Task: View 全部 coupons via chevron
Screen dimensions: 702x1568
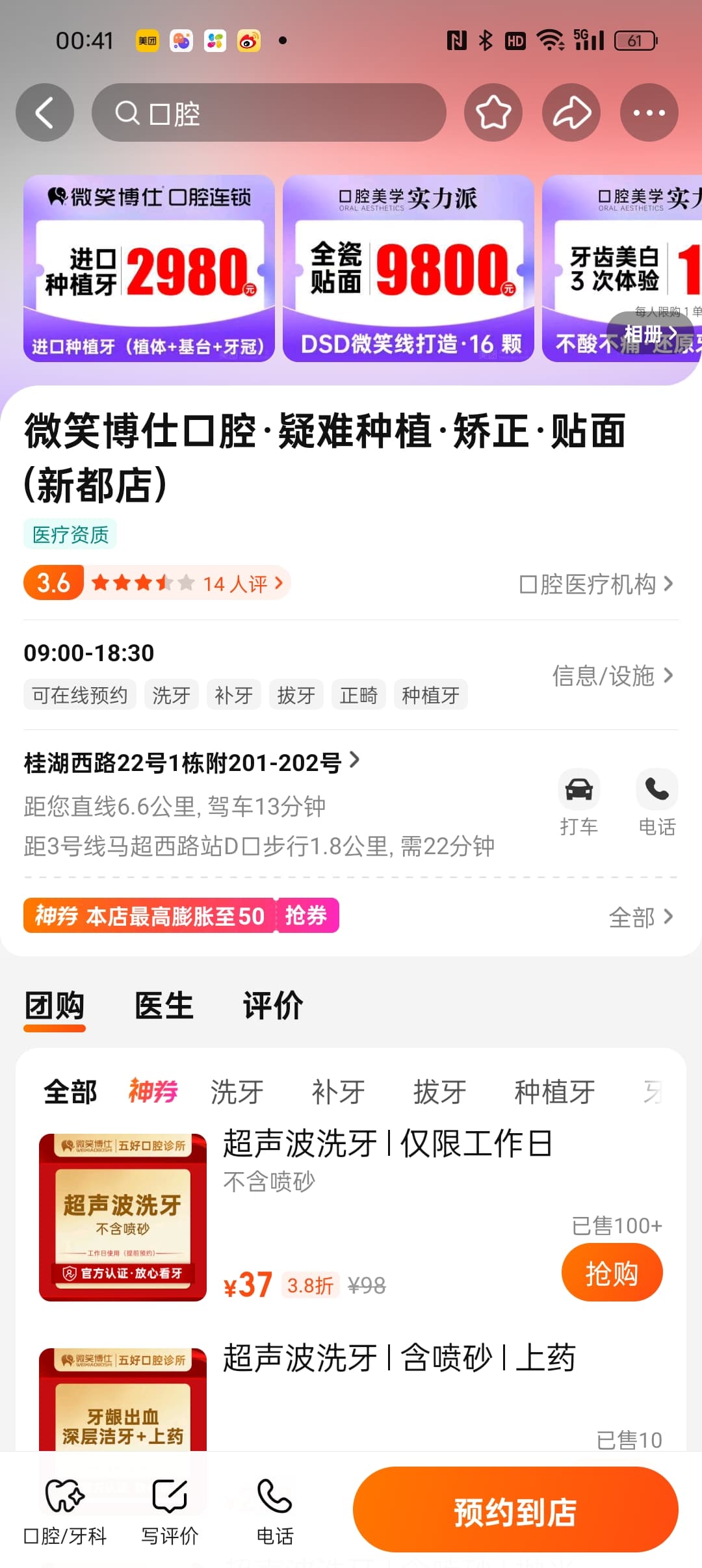Action: click(642, 917)
